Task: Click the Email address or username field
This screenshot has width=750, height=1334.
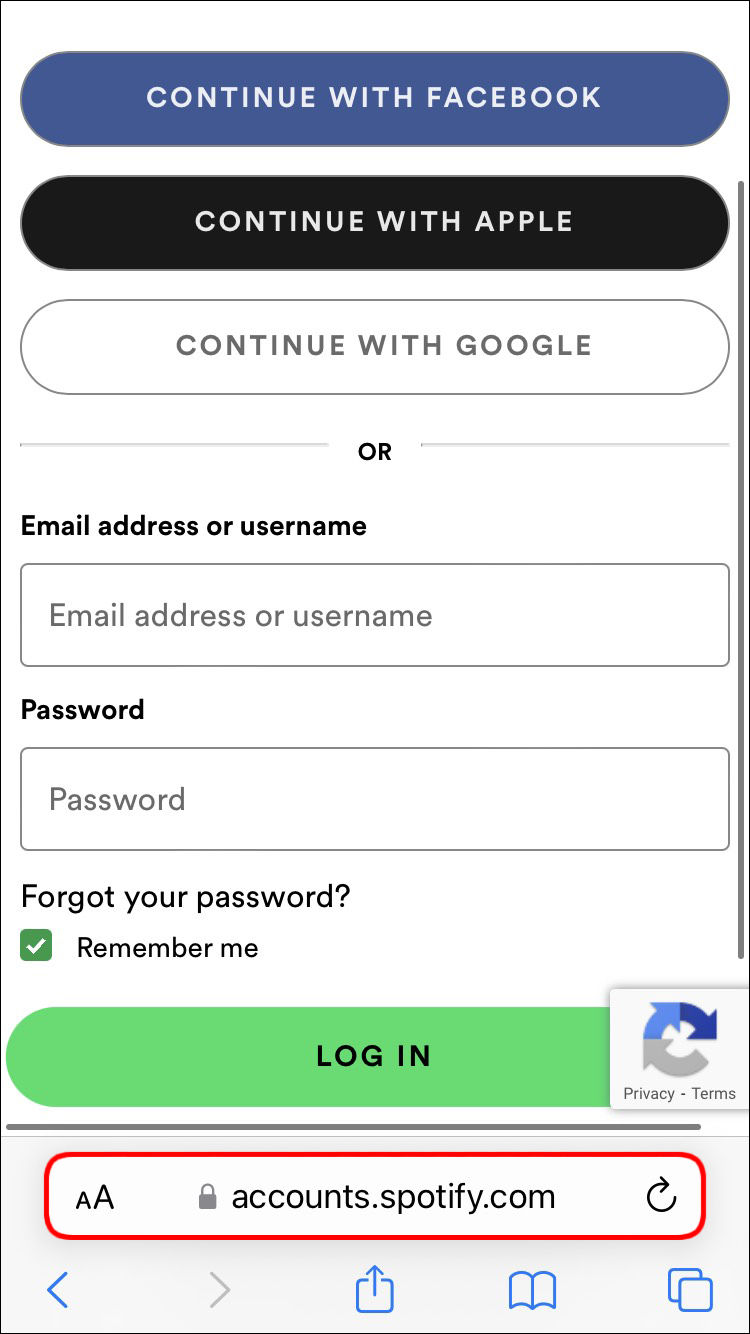Action: 374,615
